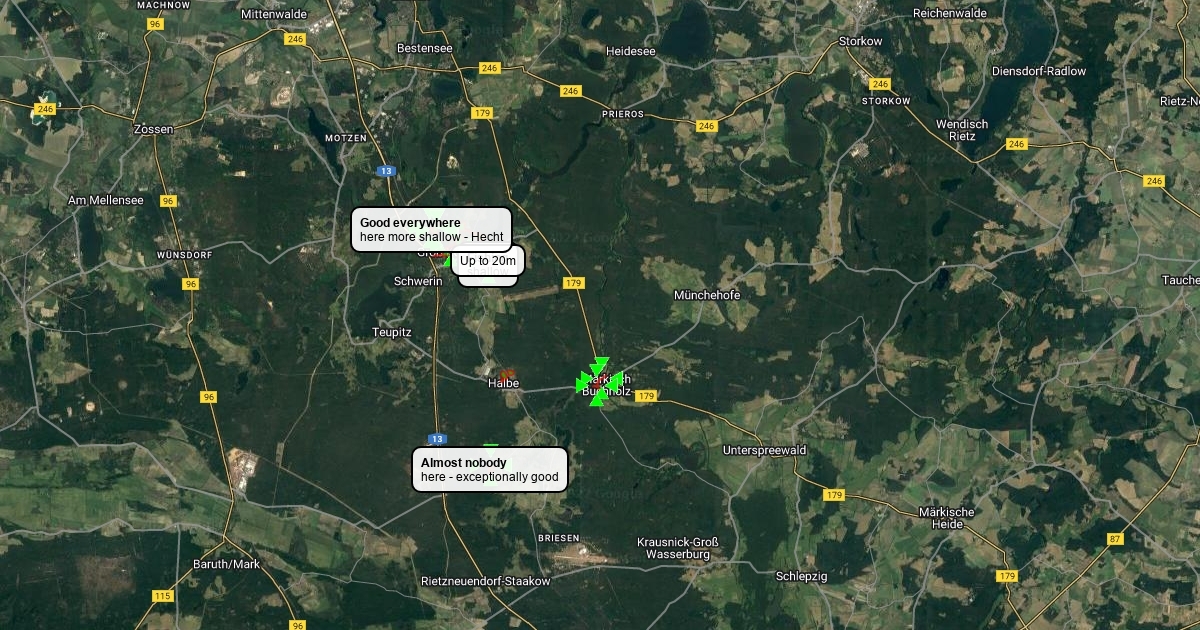The width and height of the screenshot is (1200, 630).
Task: Tap the 'Up to 20m' callout
Action: (488, 260)
